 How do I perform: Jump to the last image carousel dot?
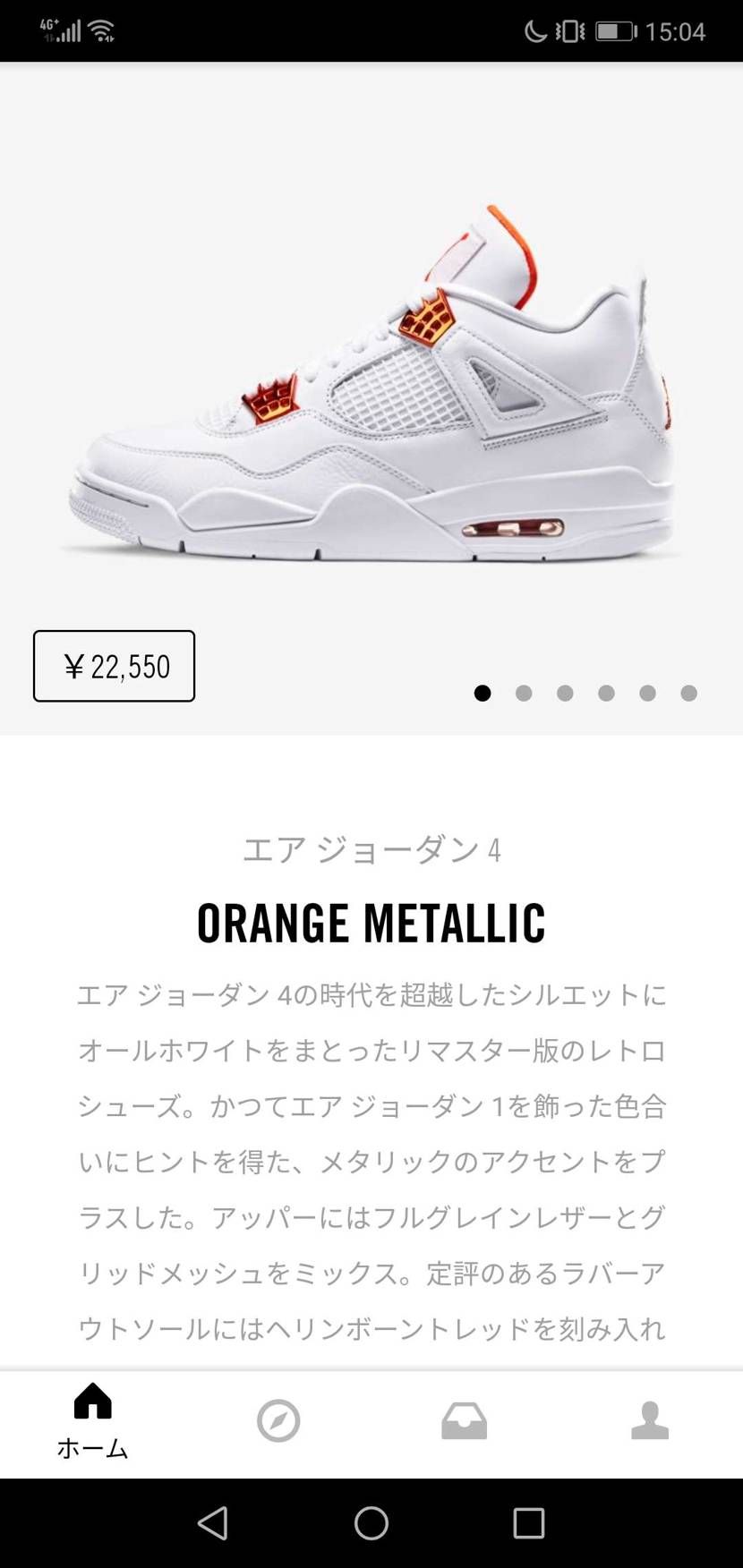(x=688, y=693)
